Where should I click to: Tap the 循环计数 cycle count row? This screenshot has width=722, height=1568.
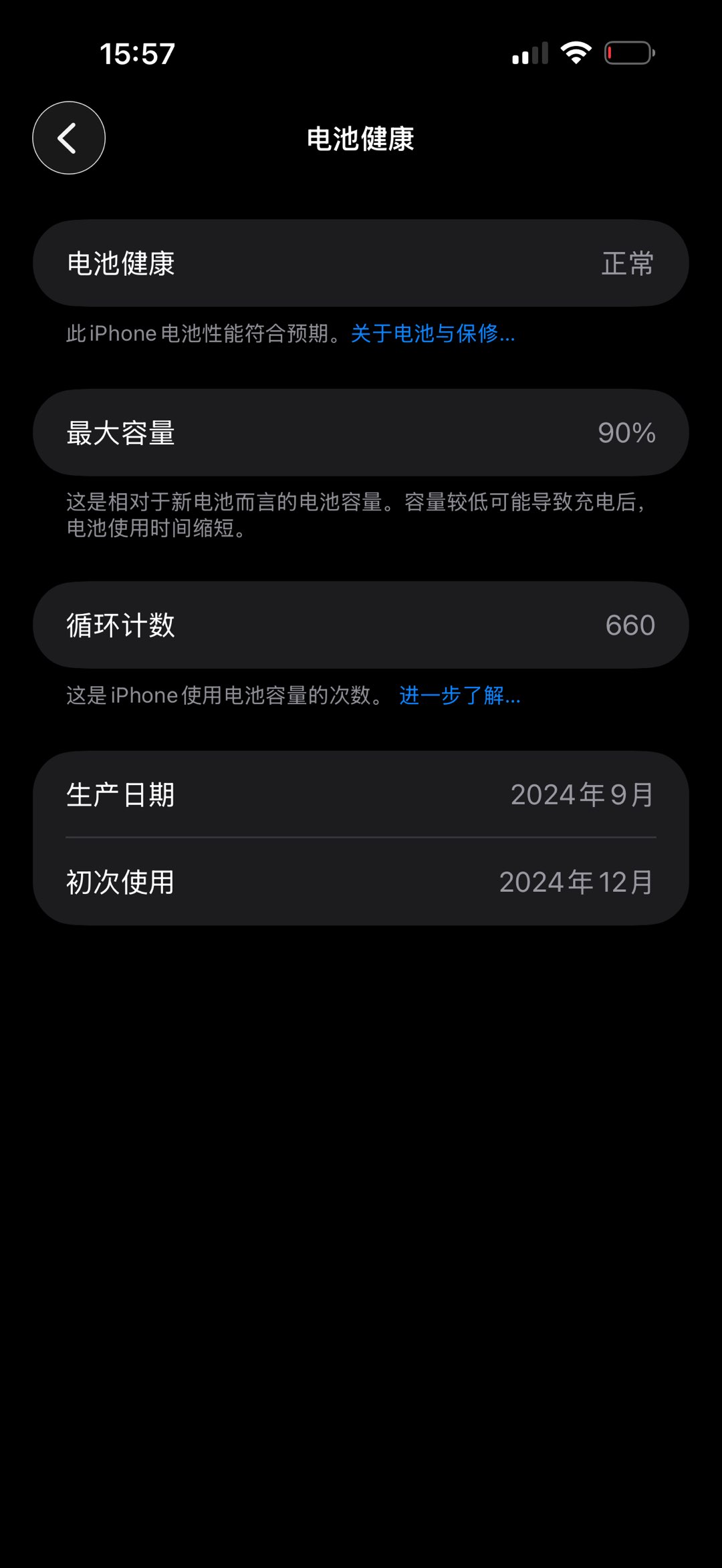(361, 625)
